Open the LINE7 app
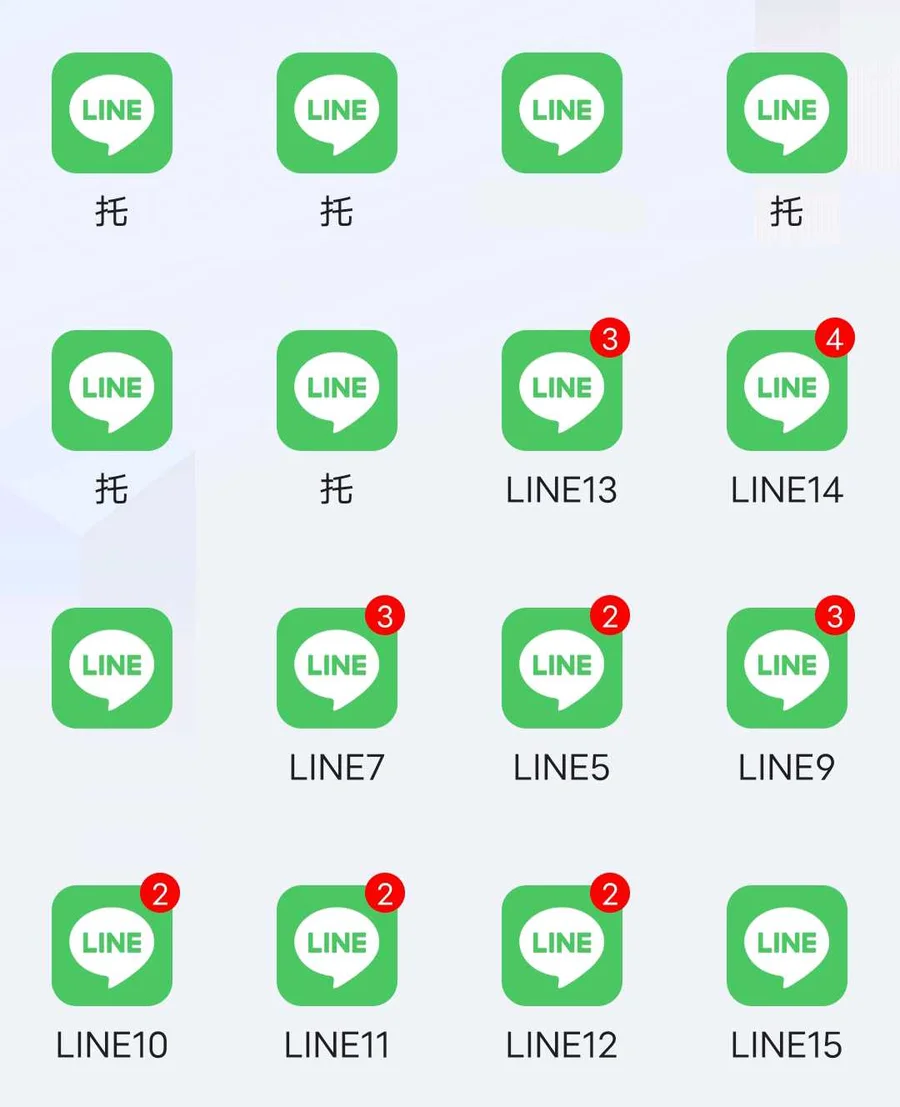Image resolution: width=900 pixels, height=1107 pixels. click(x=337, y=668)
